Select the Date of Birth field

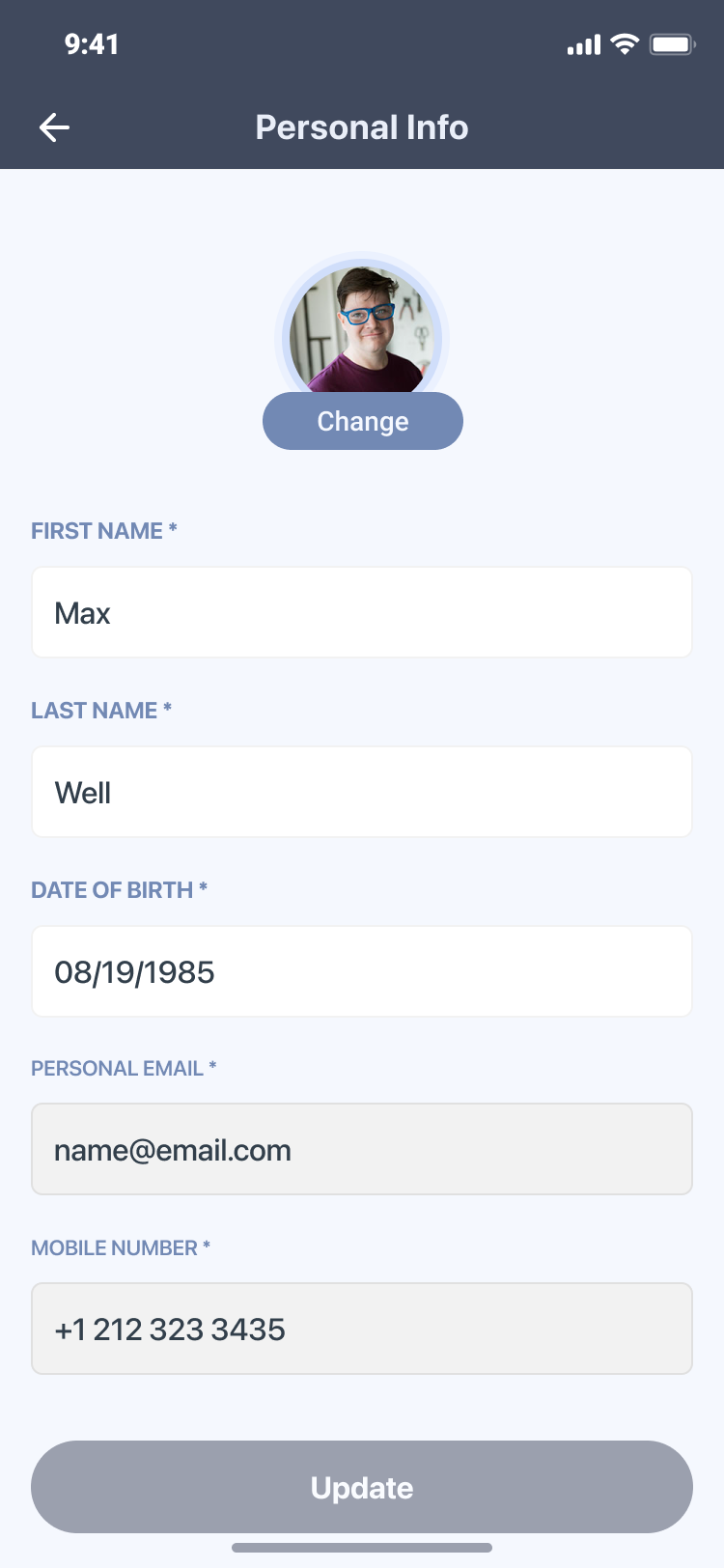click(362, 971)
